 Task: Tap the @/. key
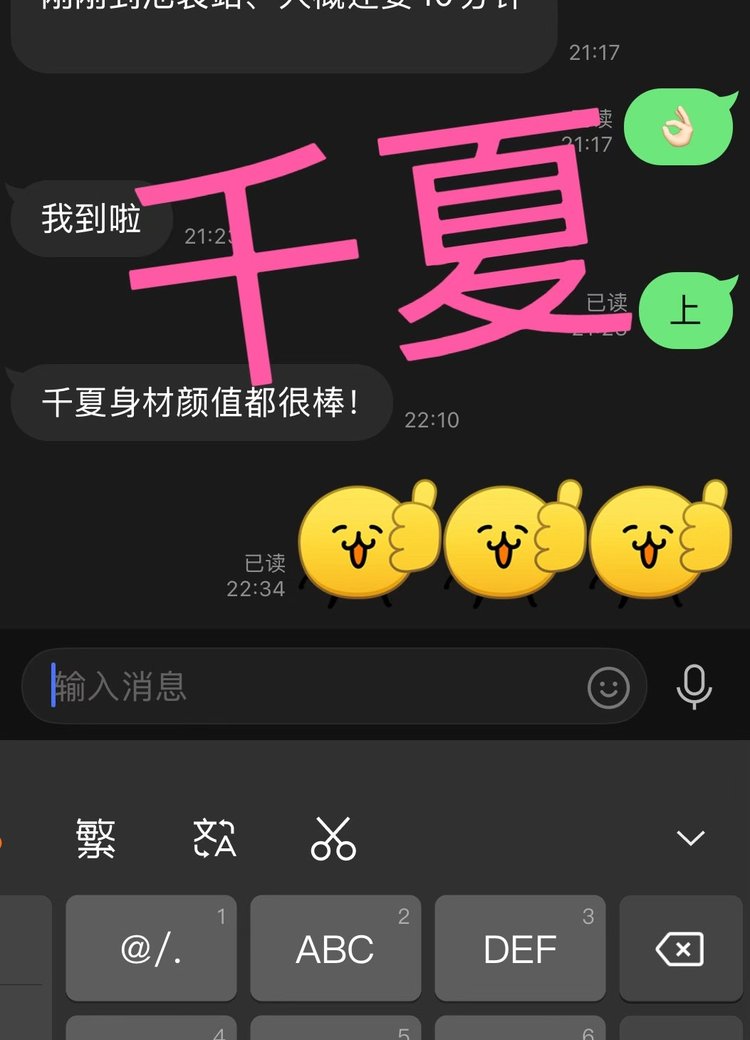pyautogui.click(x=151, y=948)
